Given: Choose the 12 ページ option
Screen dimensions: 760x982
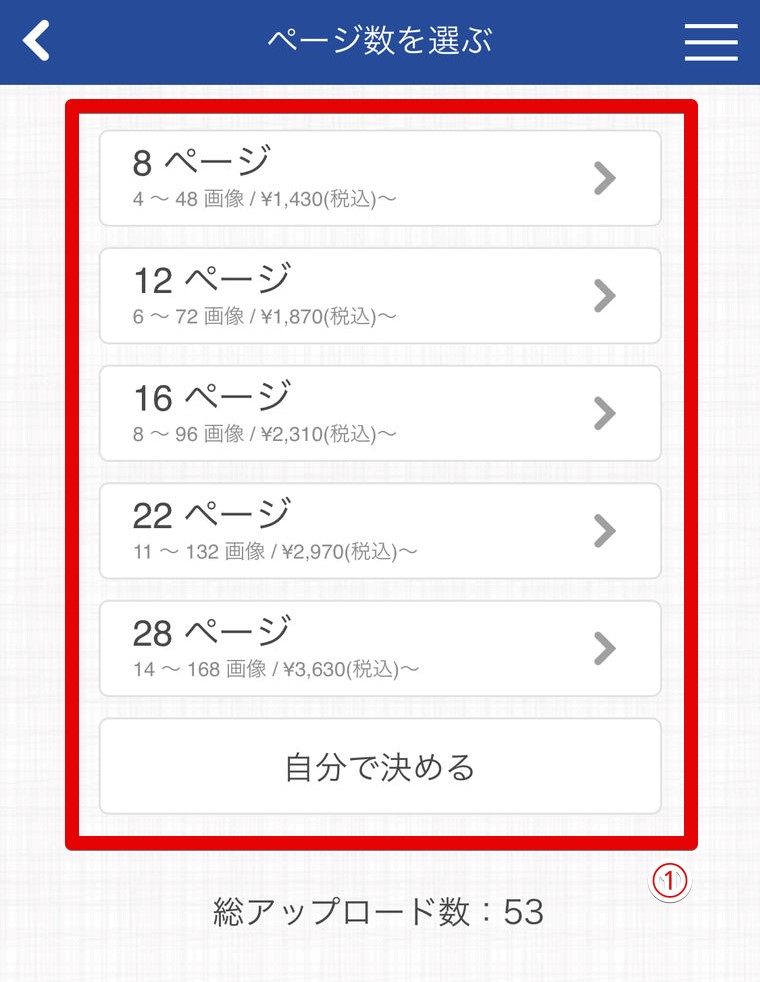Looking at the screenshot, I should (x=380, y=296).
